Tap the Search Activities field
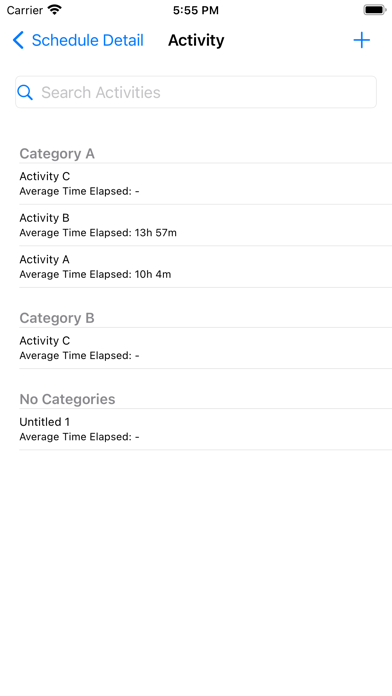 point(196,92)
